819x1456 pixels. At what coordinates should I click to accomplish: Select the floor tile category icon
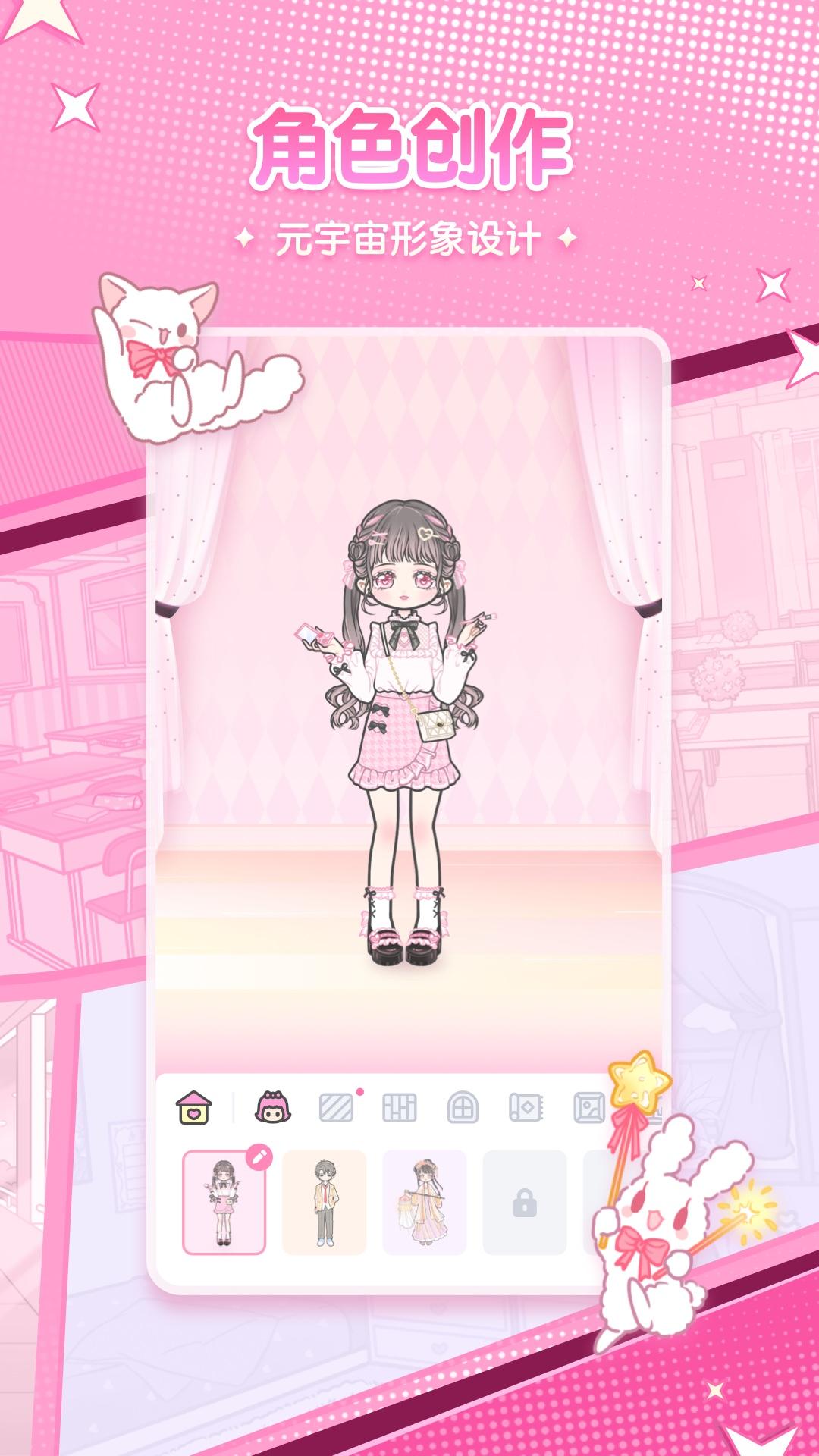400,1107
